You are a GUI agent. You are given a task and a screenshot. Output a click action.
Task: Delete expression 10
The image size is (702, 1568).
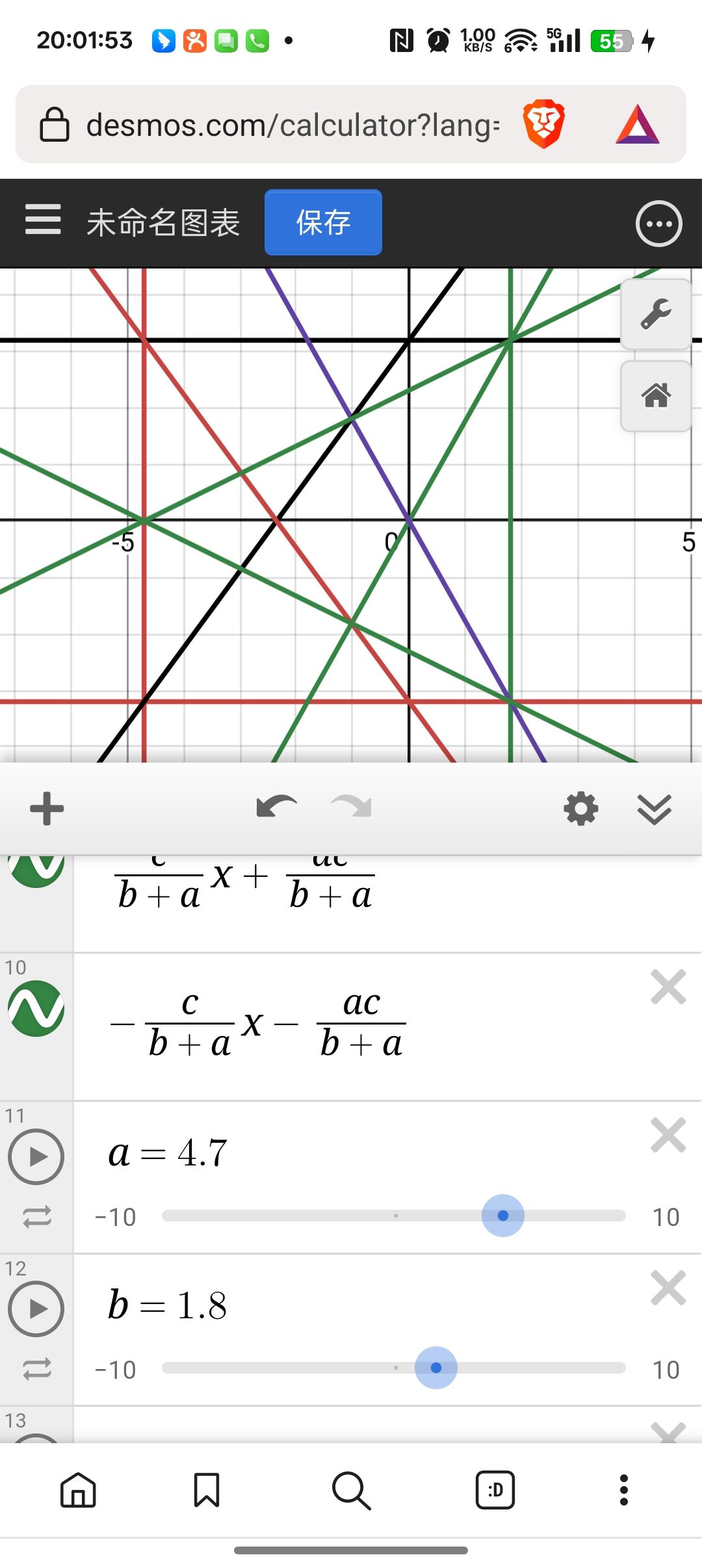point(668,987)
